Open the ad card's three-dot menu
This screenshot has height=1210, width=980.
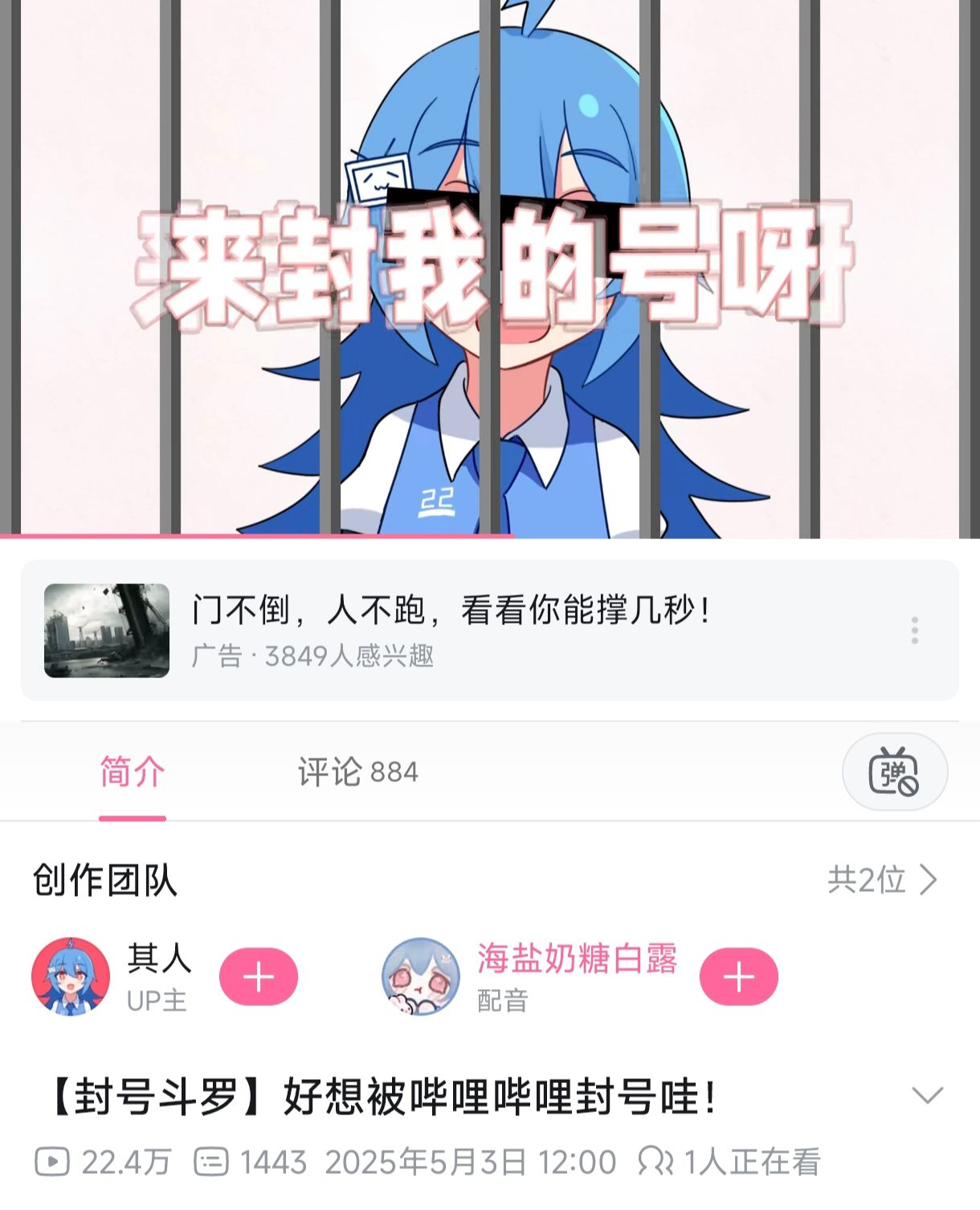pyautogui.click(x=914, y=631)
